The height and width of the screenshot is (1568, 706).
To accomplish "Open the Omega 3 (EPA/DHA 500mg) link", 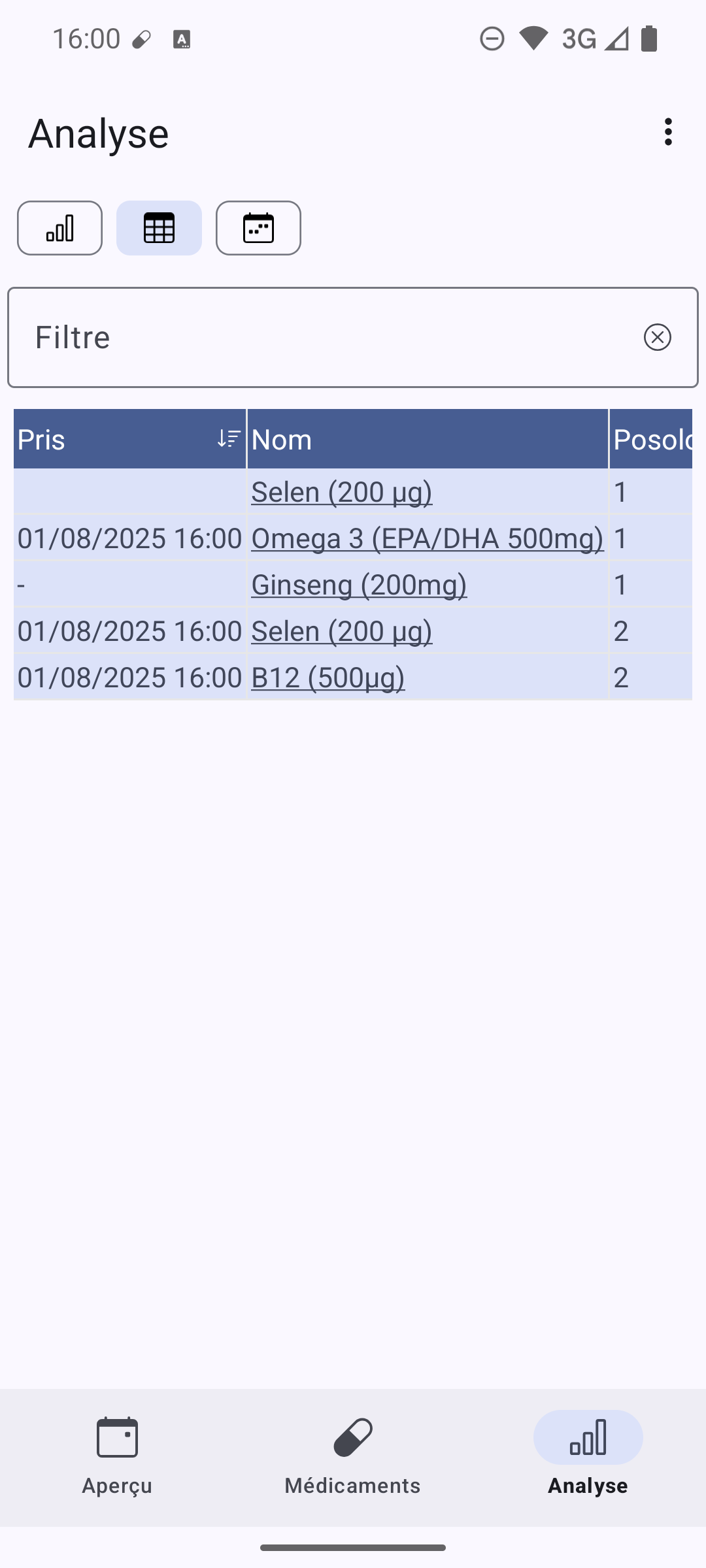I will pos(427,538).
